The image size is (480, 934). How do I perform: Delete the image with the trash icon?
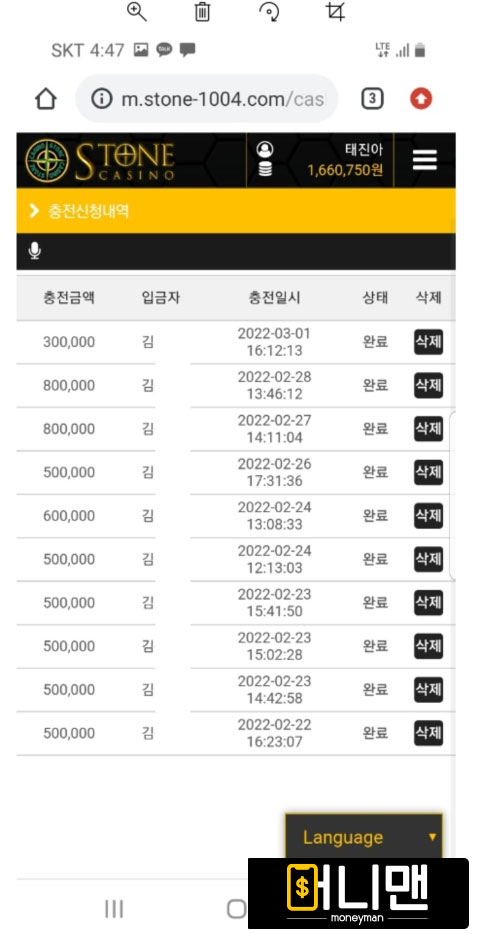pyautogui.click(x=202, y=11)
